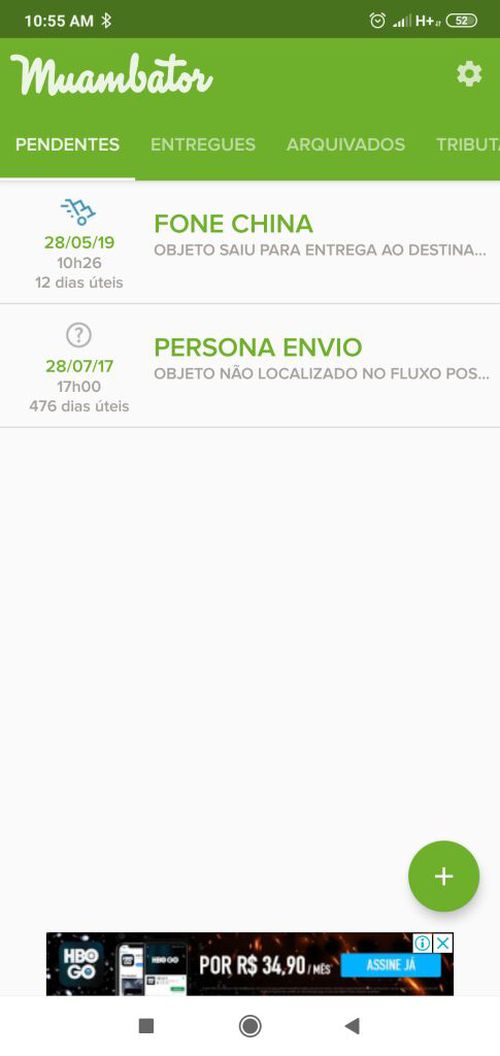This screenshot has height=1056, width=500.
Task: Select the Pendentes tab
Action: [x=67, y=144]
